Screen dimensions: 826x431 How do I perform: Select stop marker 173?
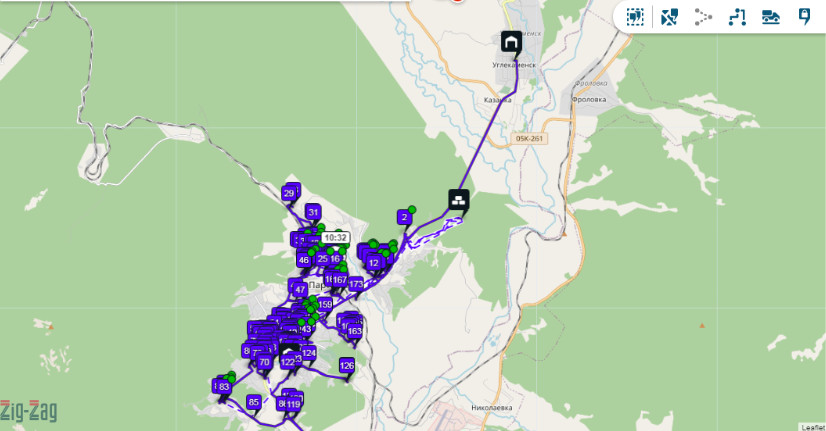click(356, 284)
